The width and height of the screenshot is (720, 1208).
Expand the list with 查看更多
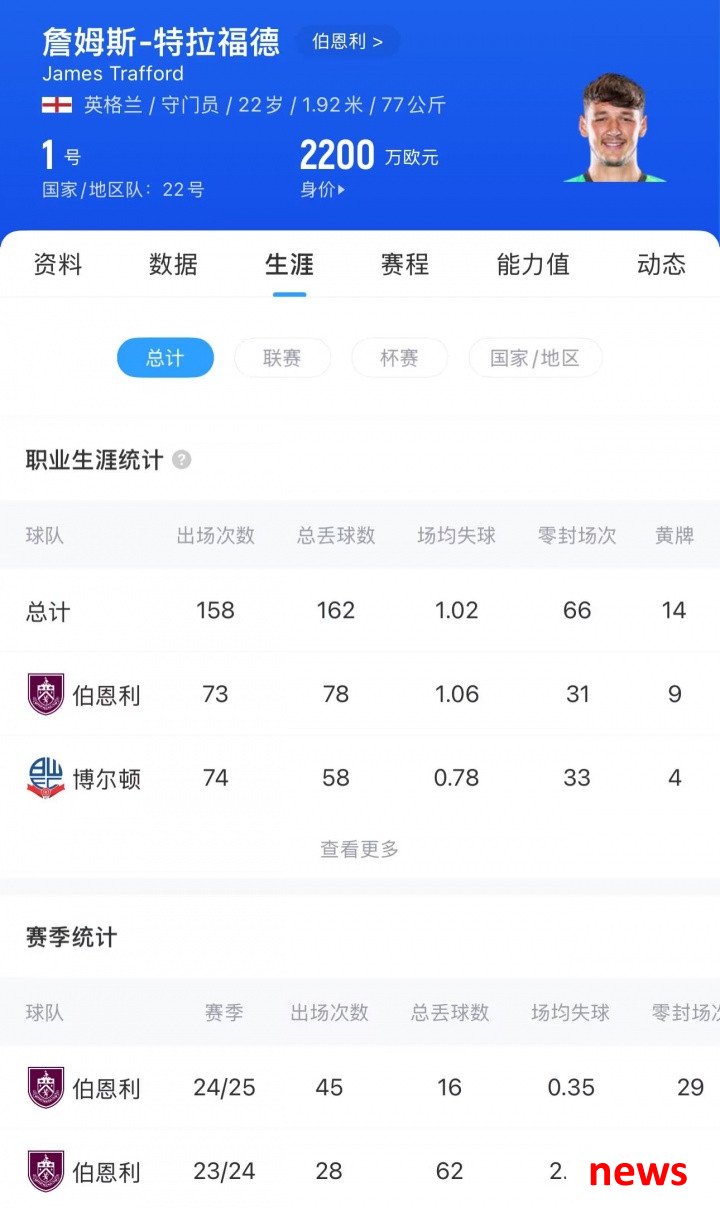[359, 849]
